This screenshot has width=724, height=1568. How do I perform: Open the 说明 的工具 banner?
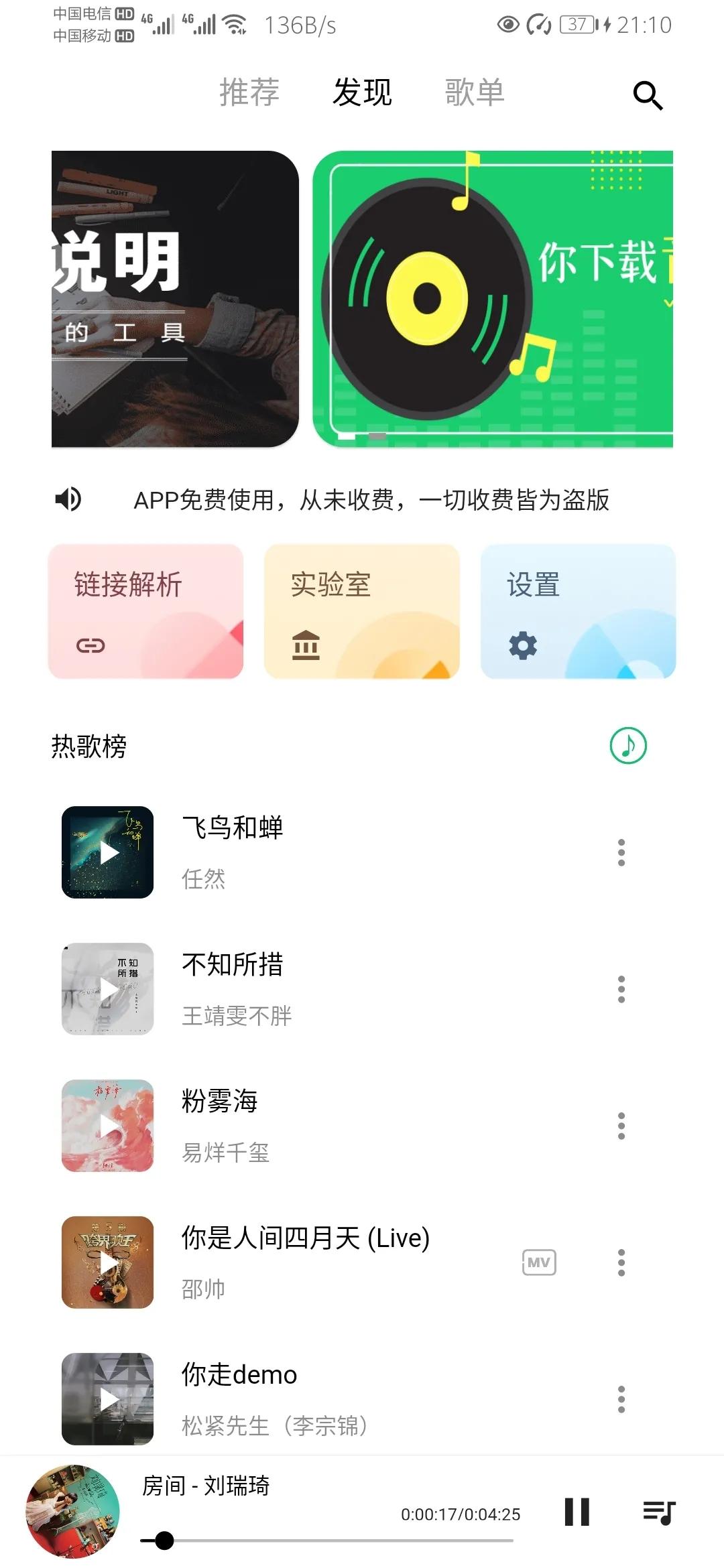(175, 299)
